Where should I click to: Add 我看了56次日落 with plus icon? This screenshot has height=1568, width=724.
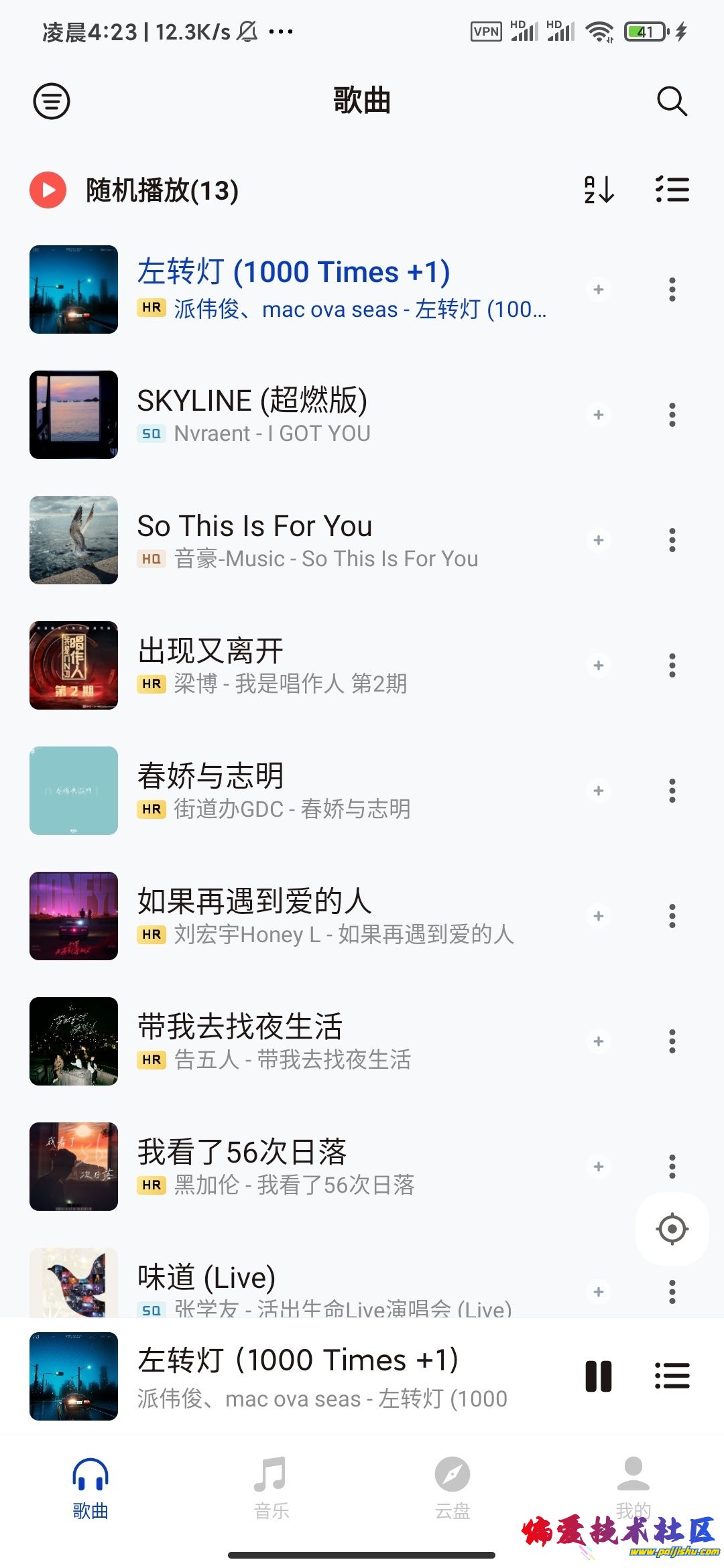click(599, 1167)
